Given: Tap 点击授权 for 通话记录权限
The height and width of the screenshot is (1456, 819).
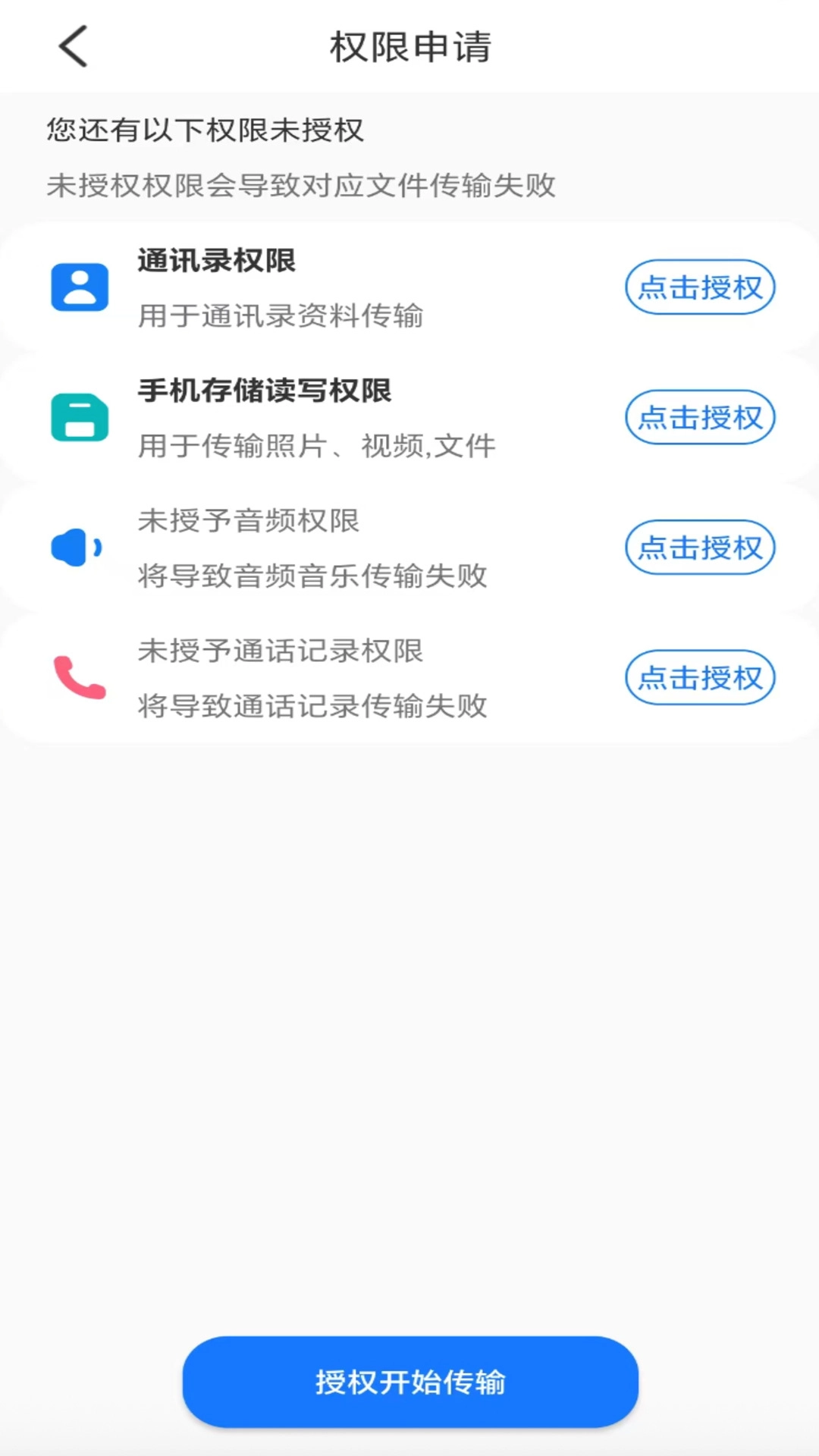Looking at the screenshot, I should [x=699, y=677].
